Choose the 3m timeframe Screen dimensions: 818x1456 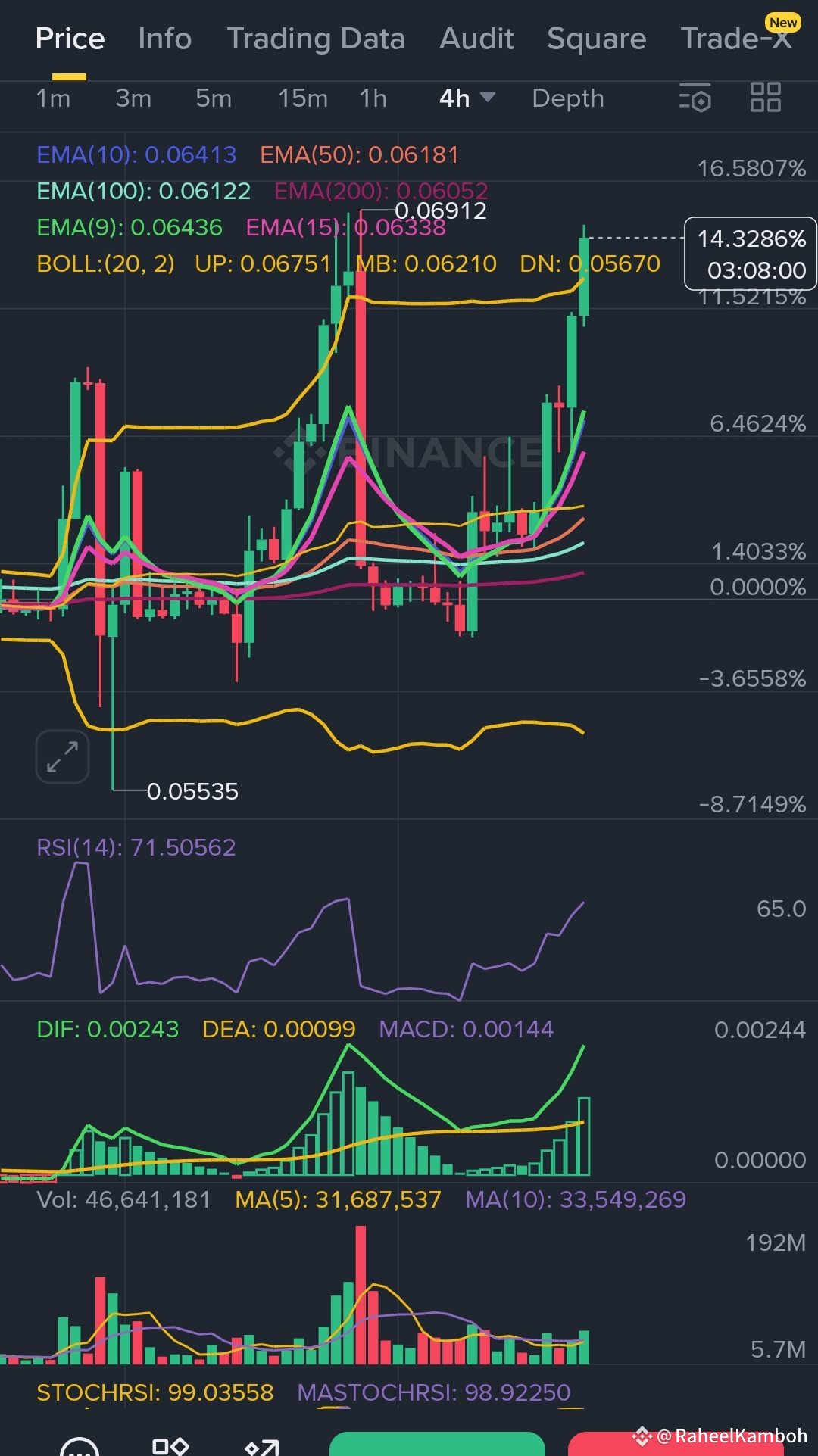[133, 98]
